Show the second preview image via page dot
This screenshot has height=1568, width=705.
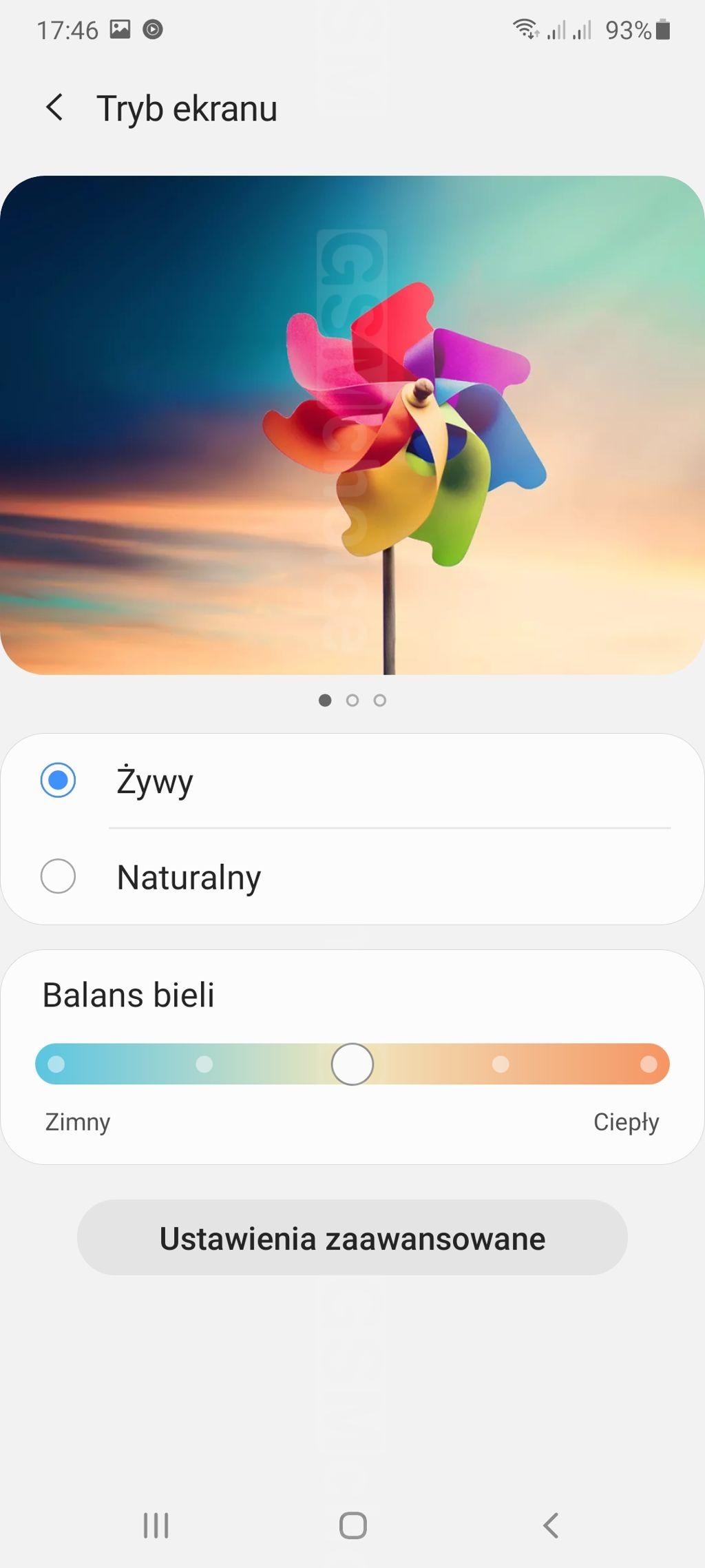tap(352, 701)
